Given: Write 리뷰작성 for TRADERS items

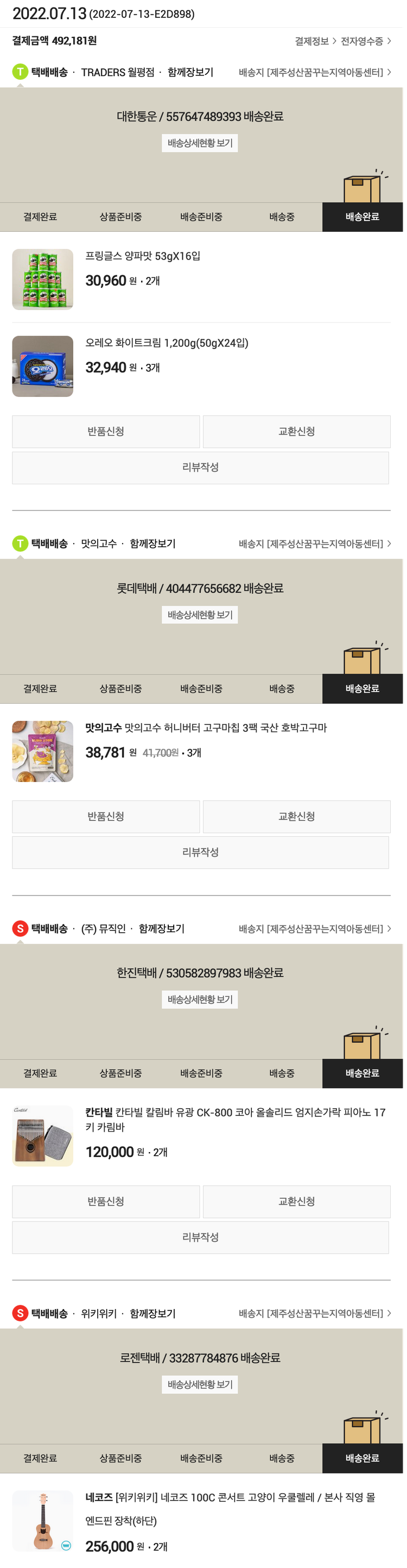Looking at the screenshot, I should pos(200,467).
